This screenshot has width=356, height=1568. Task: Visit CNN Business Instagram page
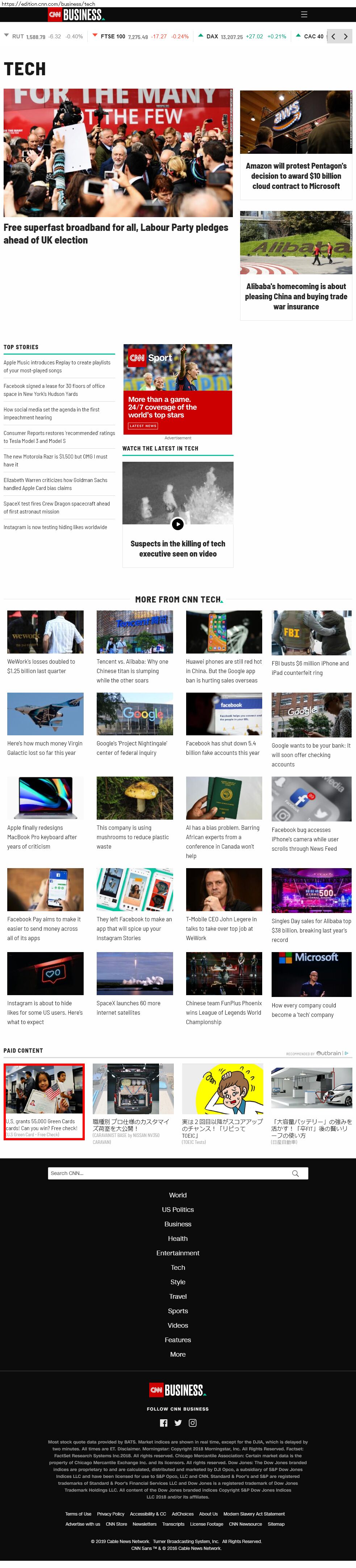click(x=193, y=1423)
